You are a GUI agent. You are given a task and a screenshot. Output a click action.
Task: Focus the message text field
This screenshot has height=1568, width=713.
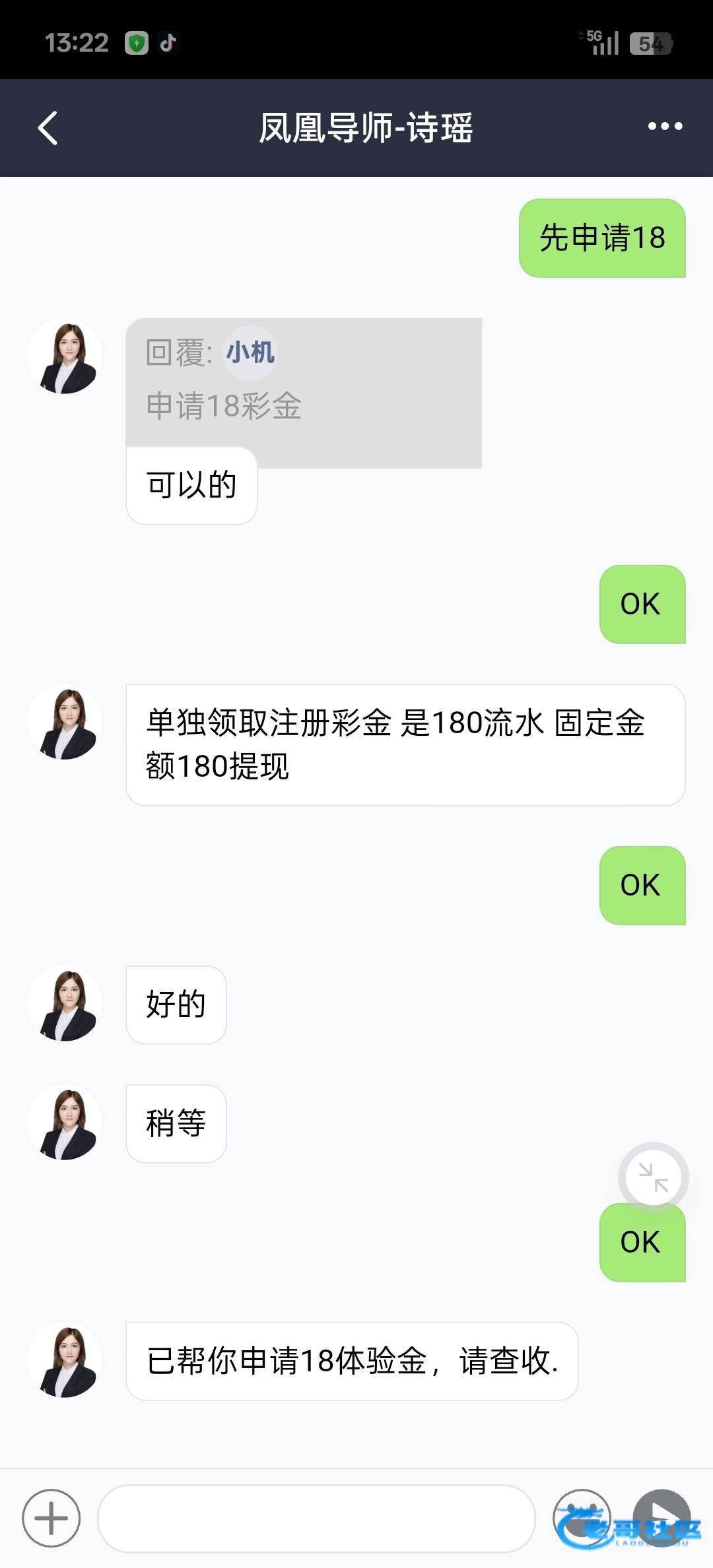coord(316,1518)
